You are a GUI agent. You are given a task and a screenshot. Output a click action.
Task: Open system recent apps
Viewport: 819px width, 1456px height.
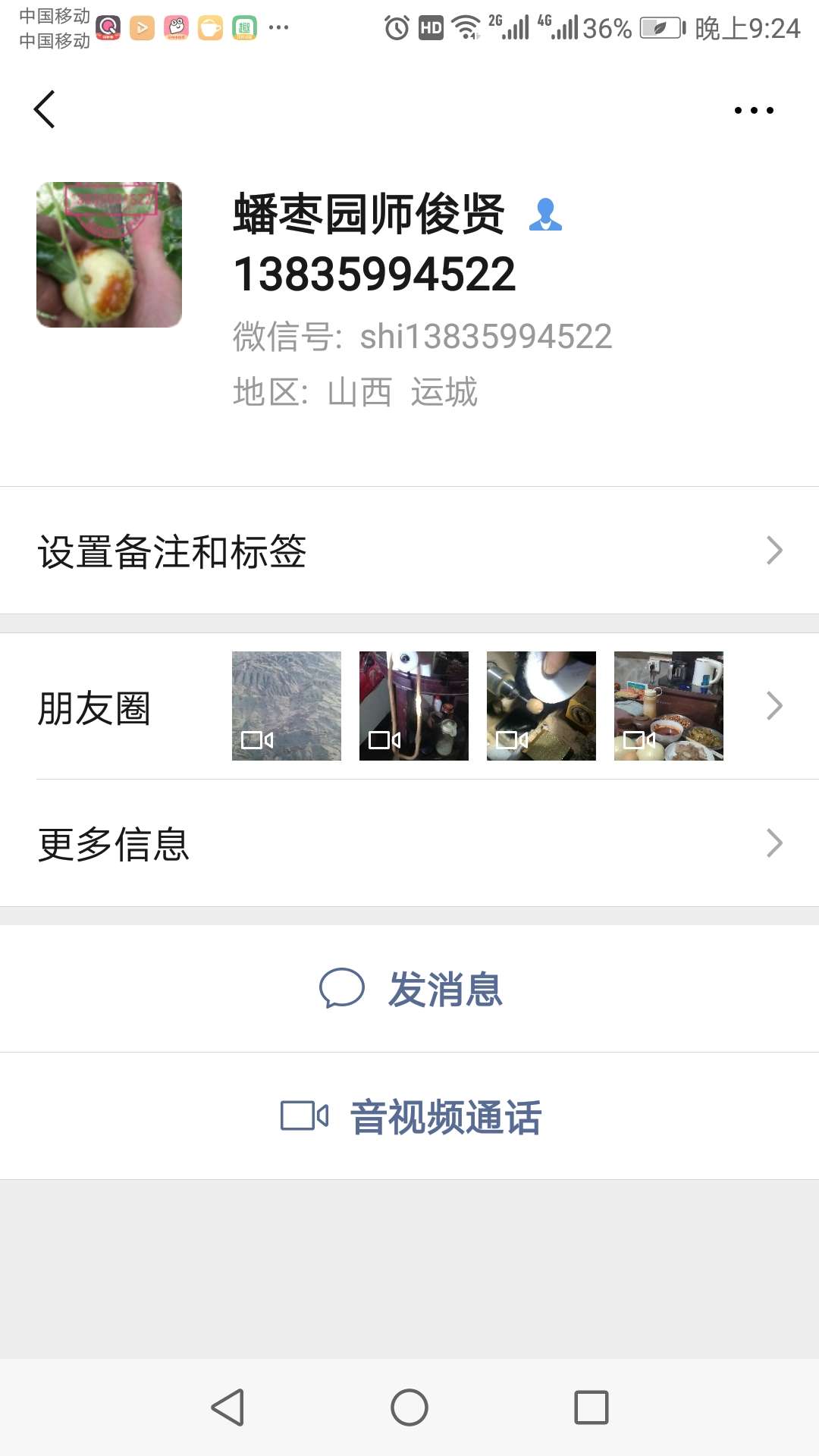coord(591,1407)
